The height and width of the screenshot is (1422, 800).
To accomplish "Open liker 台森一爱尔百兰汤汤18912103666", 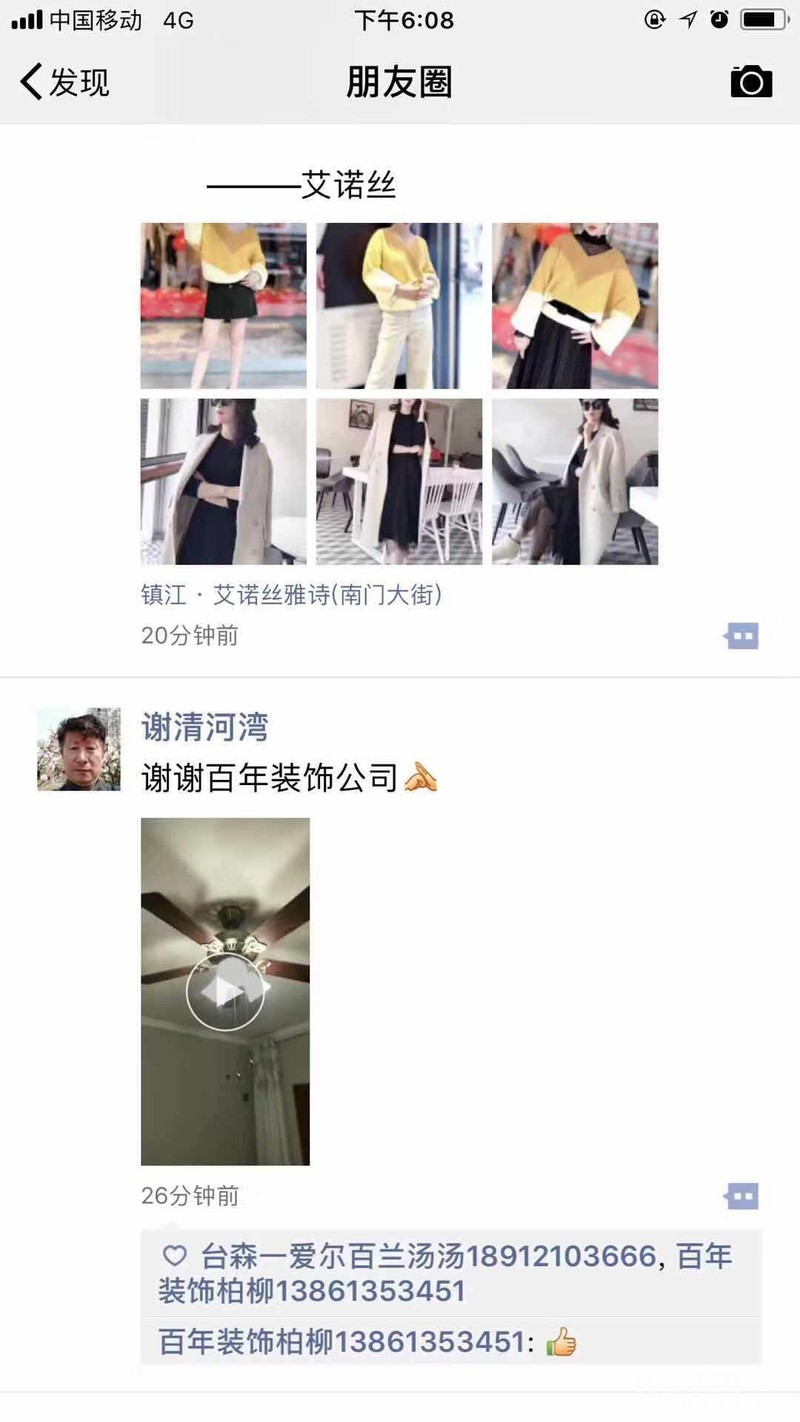I will pyautogui.click(x=429, y=1256).
